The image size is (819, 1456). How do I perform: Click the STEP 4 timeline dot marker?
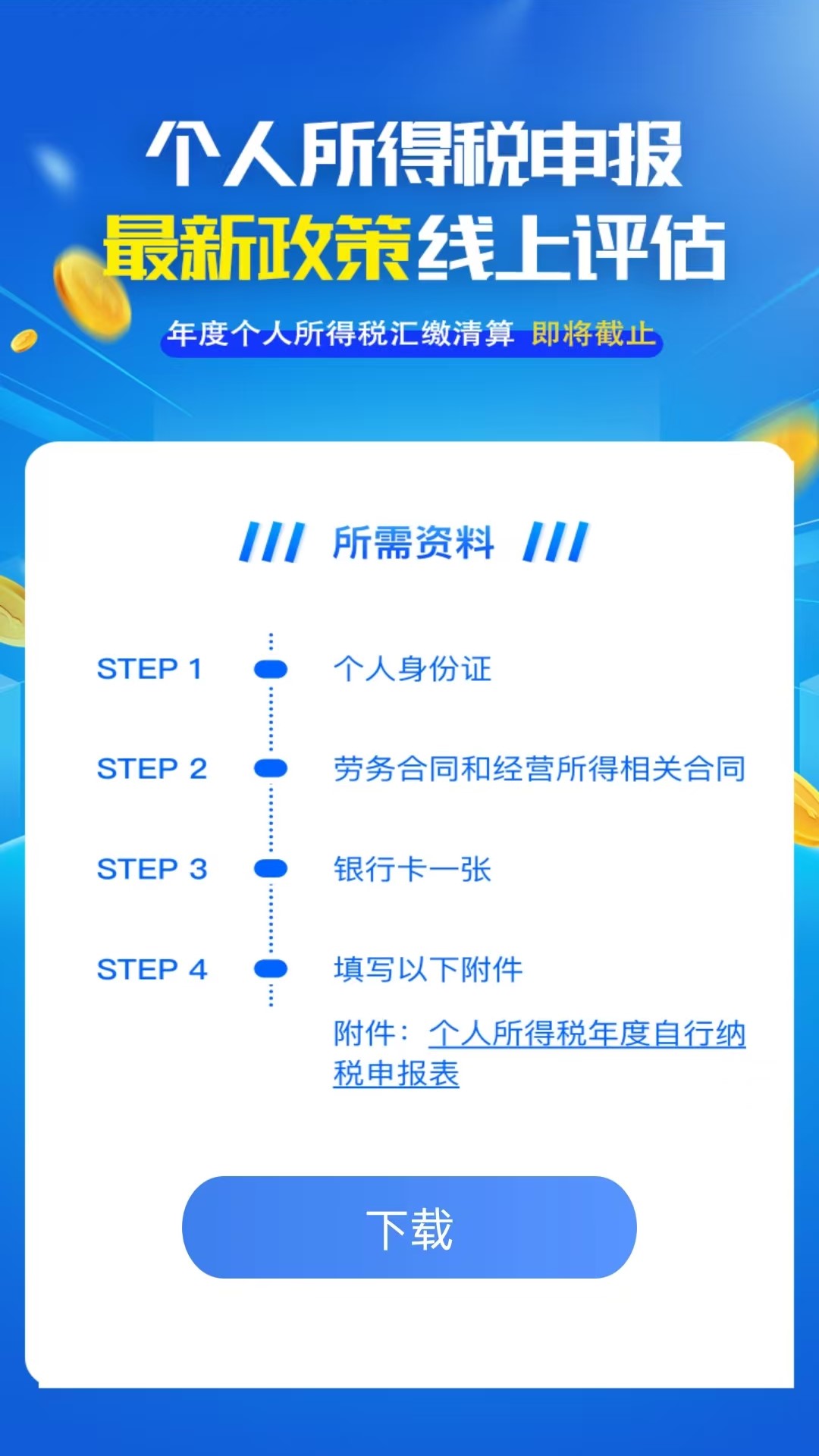point(271,968)
